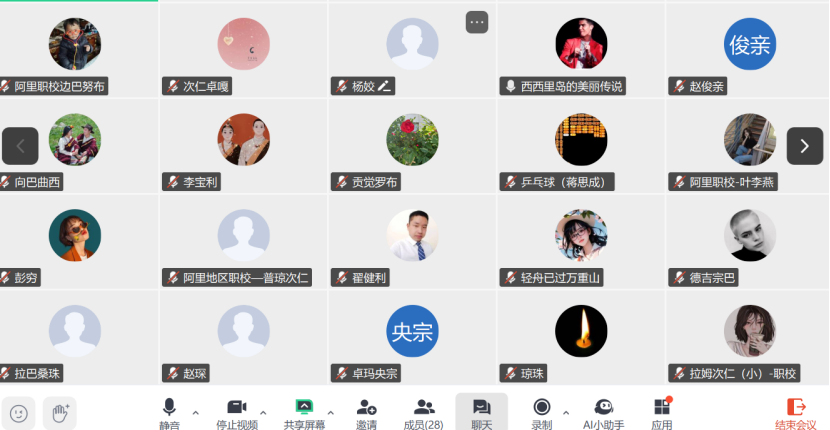Open the 应用 apps menu
This screenshot has width=830, height=430.
click(662, 412)
